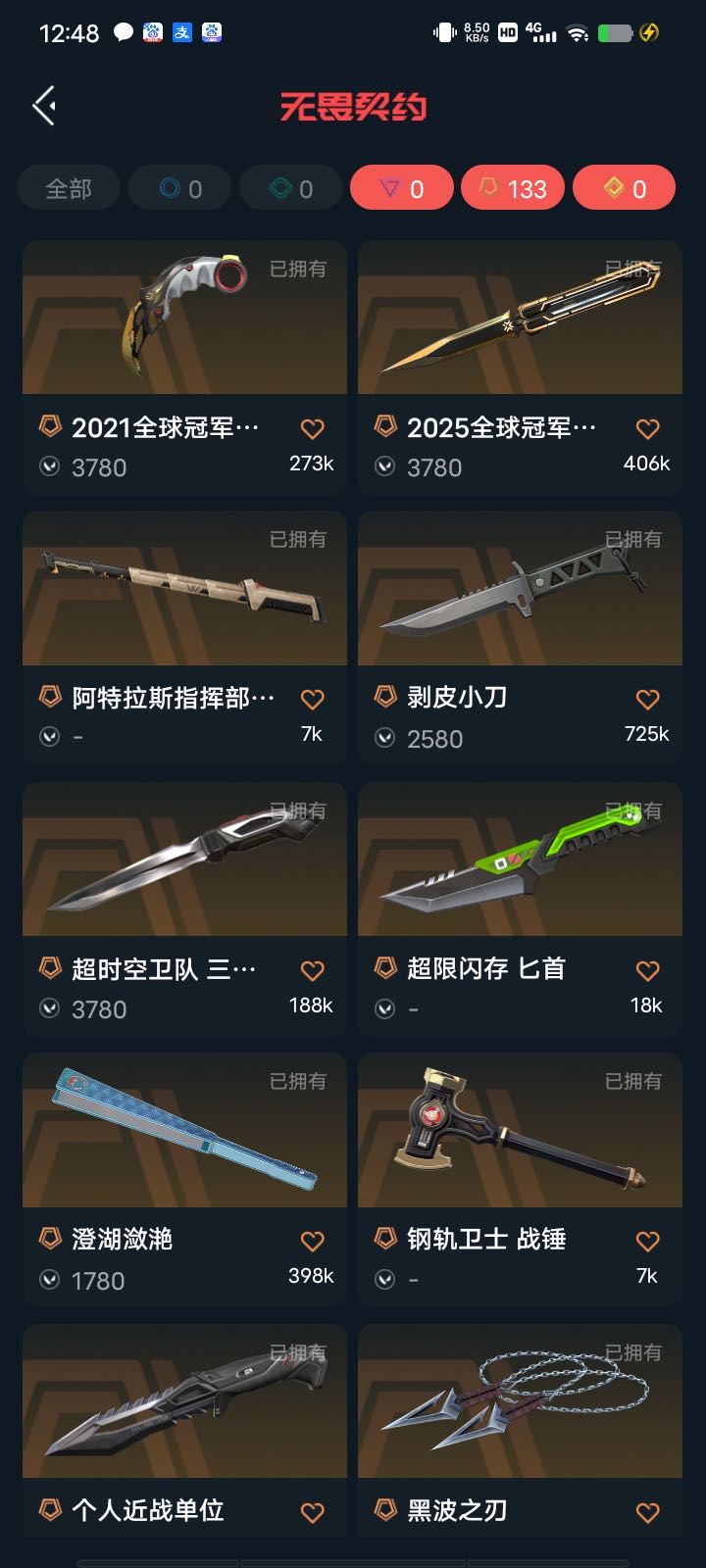Image resolution: width=706 pixels, height=1568 pixels.
Task: Toggle the yellow diamond tier filter
Action: click(625, 188)
